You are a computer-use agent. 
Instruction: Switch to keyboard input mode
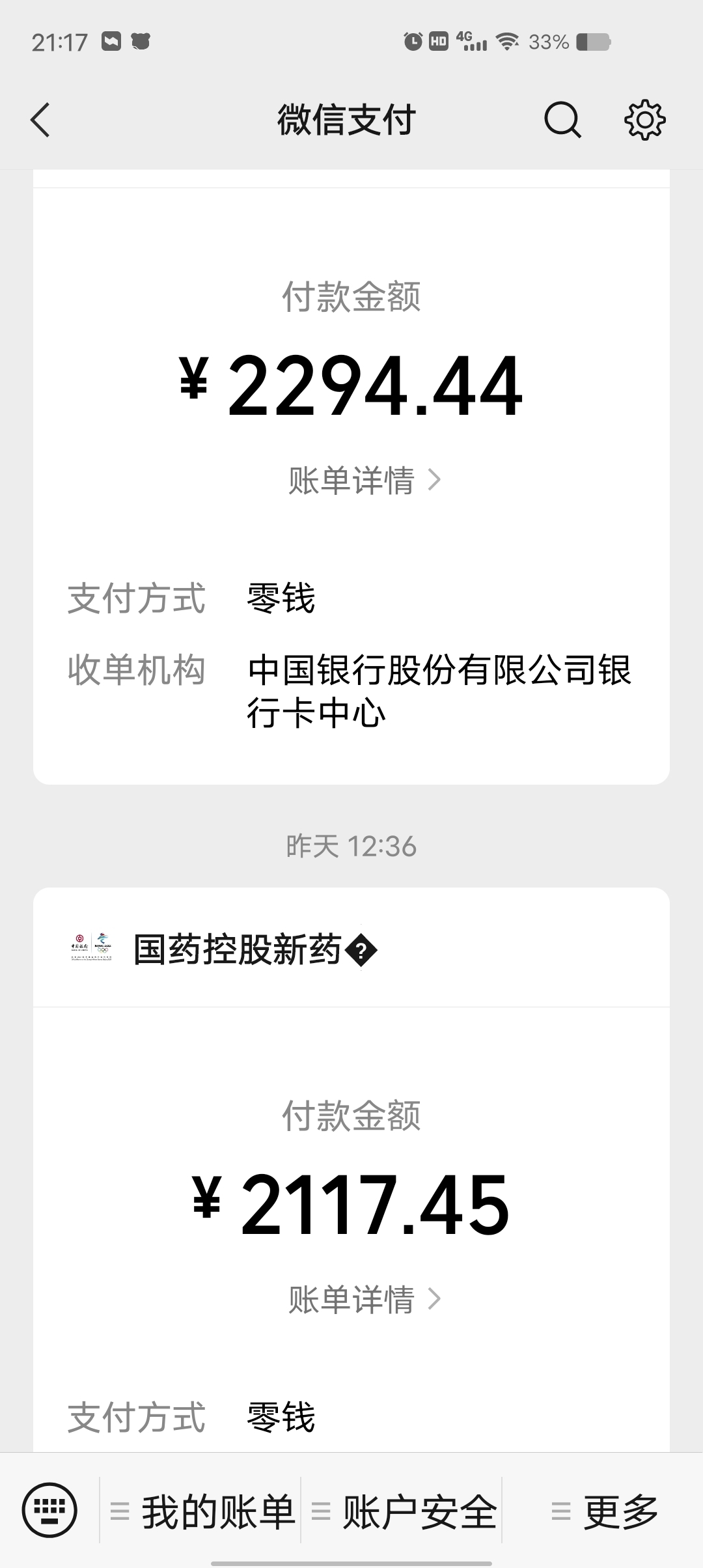[x=49, y=1509]
